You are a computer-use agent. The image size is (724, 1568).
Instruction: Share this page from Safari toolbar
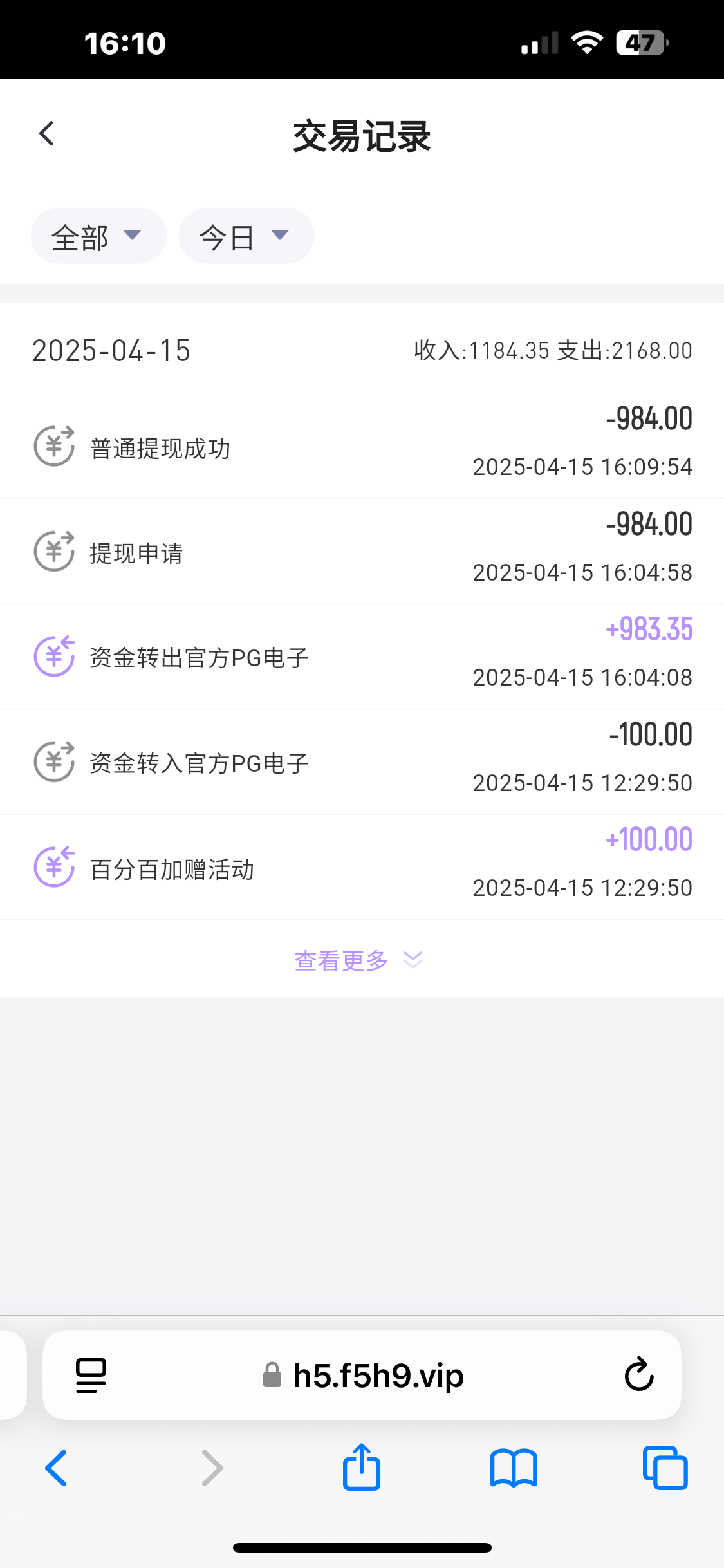click(362, 1468)
